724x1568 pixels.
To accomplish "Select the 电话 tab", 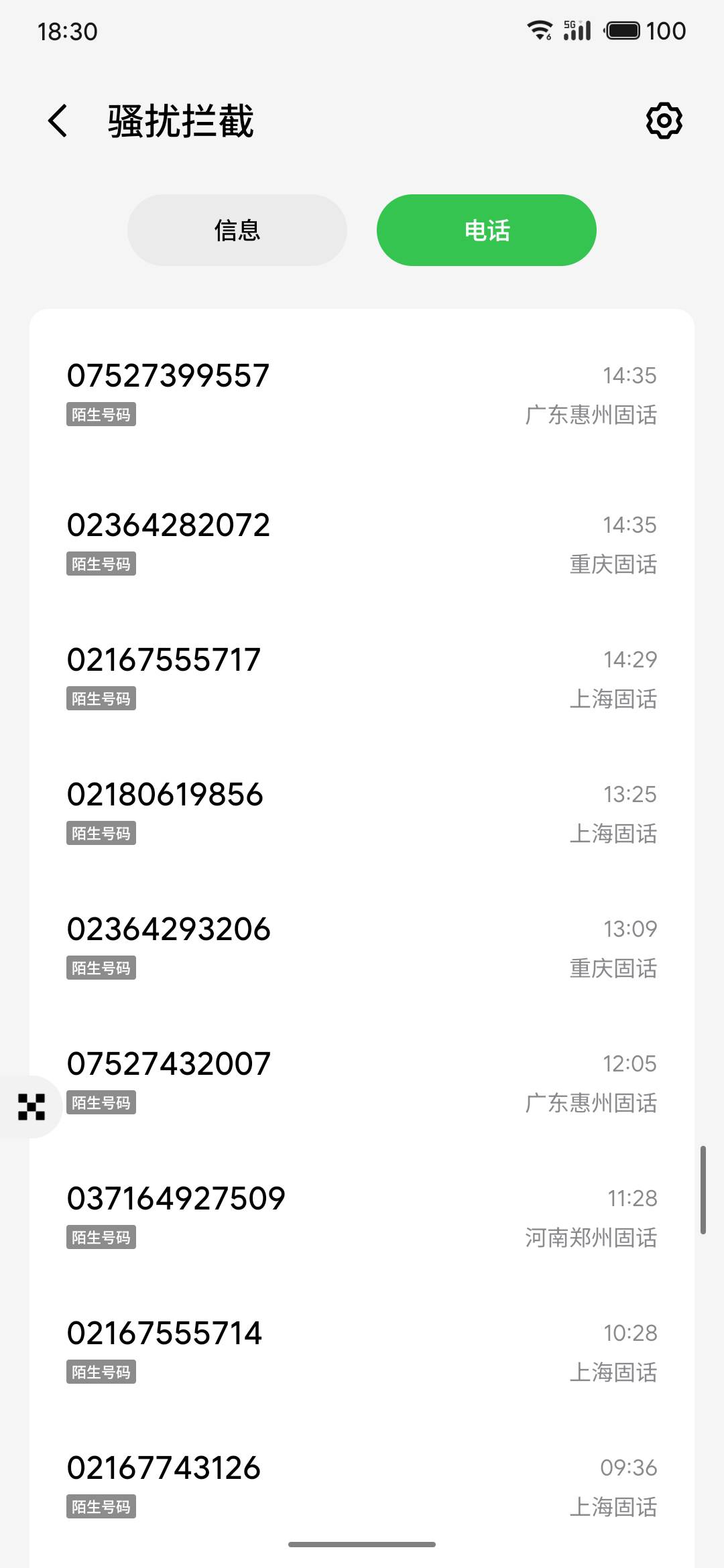I will pos(487,231).
